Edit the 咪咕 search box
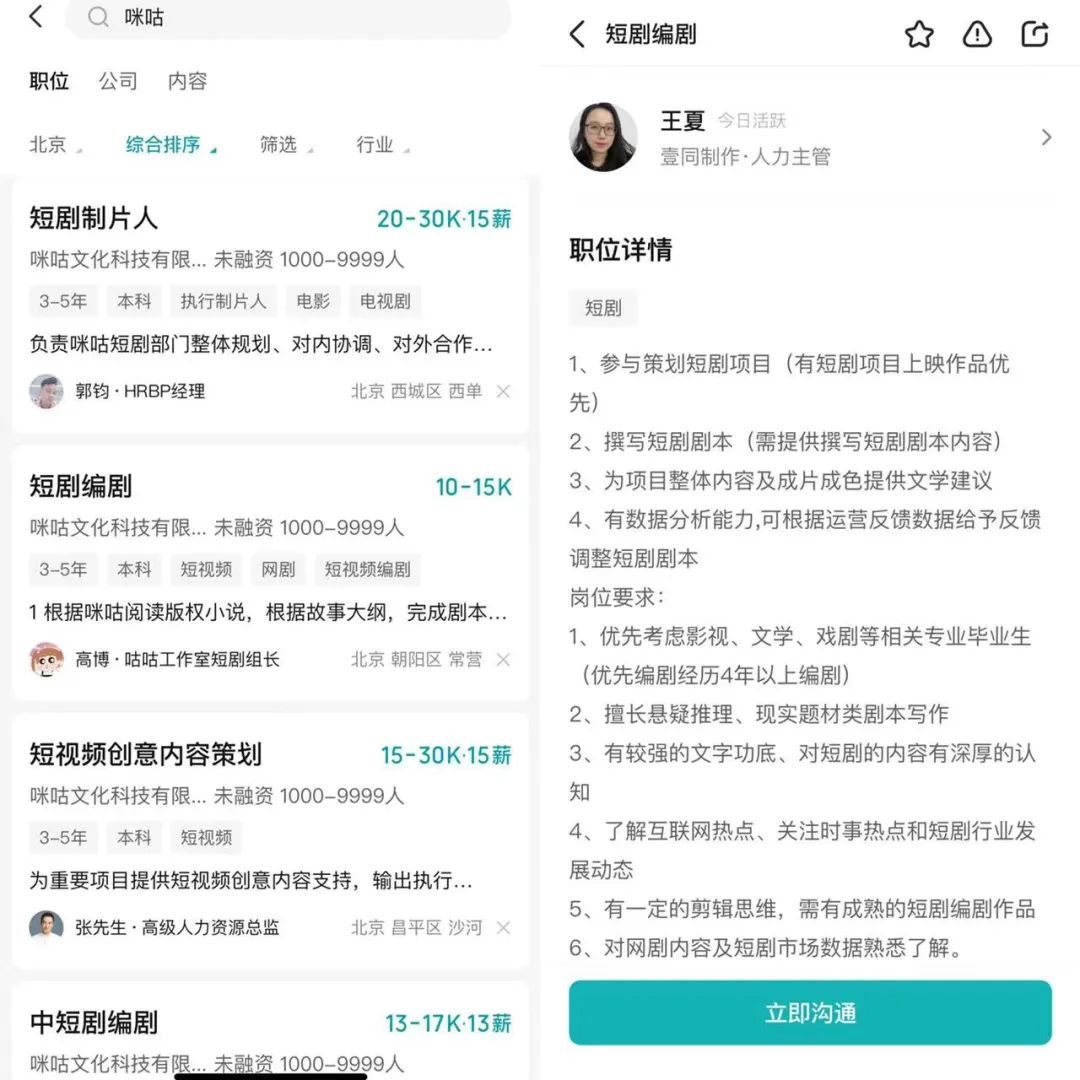This screenshot has width=1080, height=1080. (300, 18)
